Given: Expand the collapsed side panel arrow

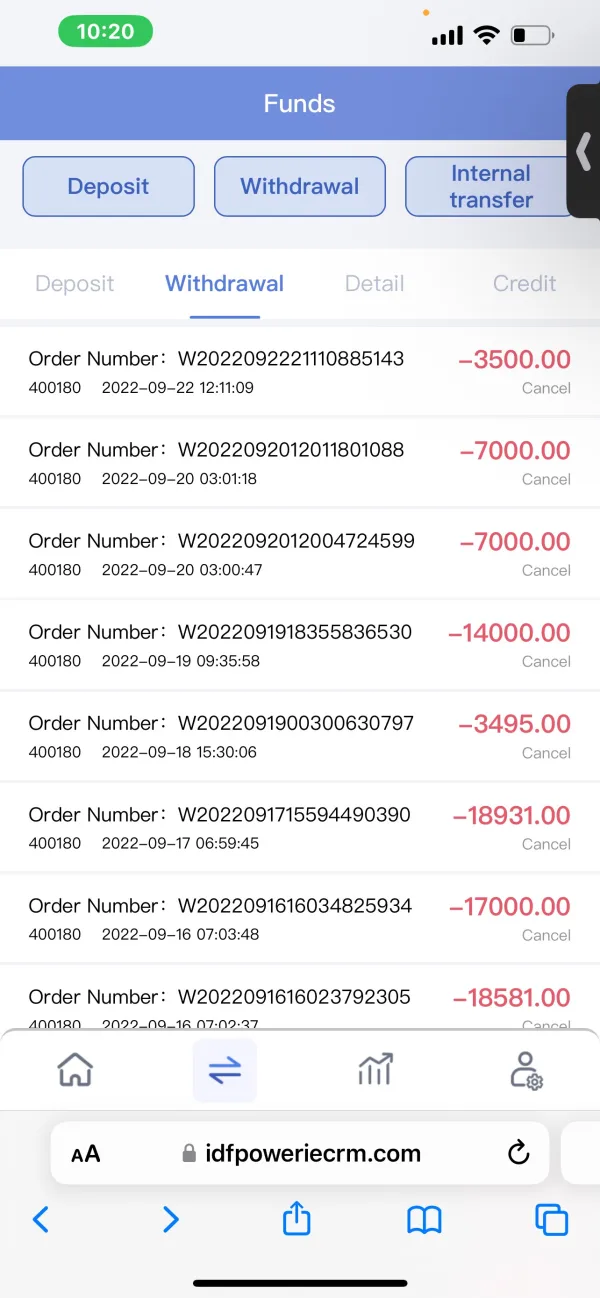Looking at the screenshot, I should [x=584, y=152].
